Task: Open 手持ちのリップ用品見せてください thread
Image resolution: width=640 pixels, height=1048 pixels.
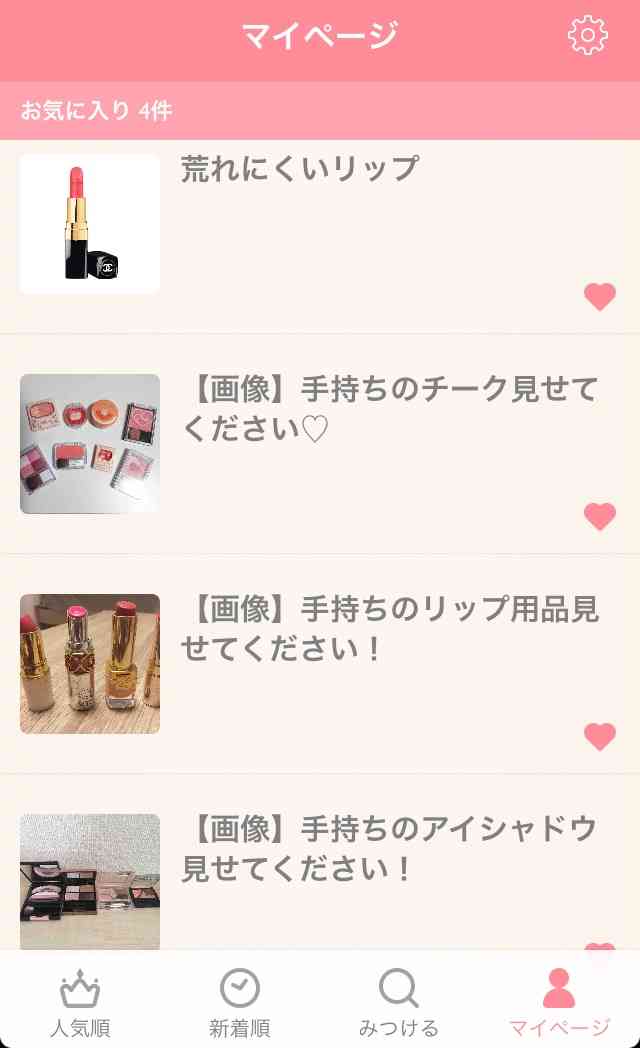Action: click(320, 664)
